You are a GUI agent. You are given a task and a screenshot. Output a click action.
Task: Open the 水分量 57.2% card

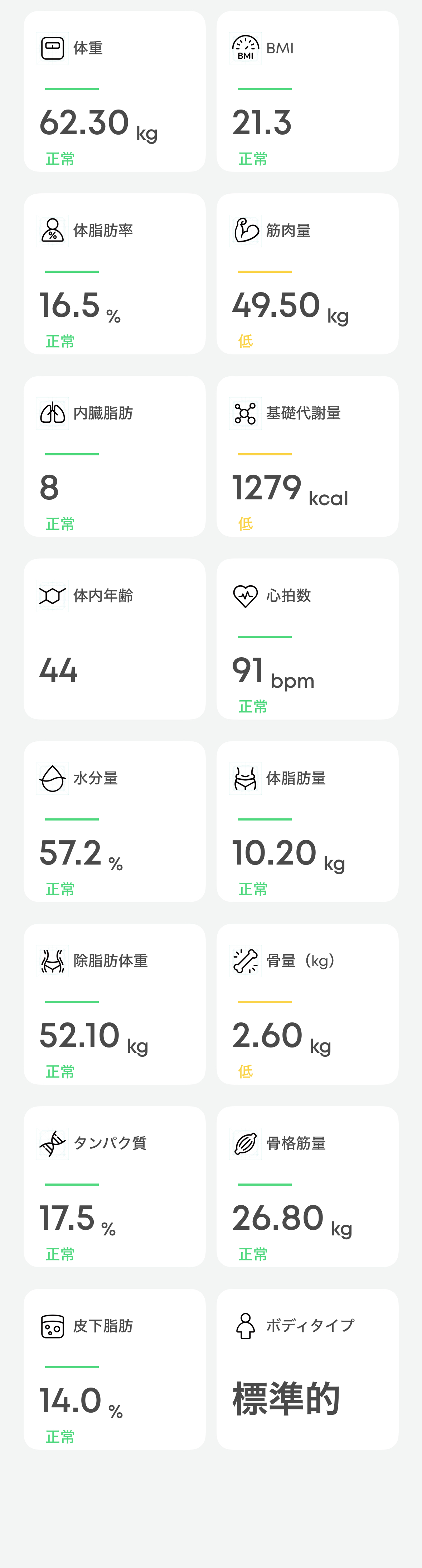[x=115, y=822]
